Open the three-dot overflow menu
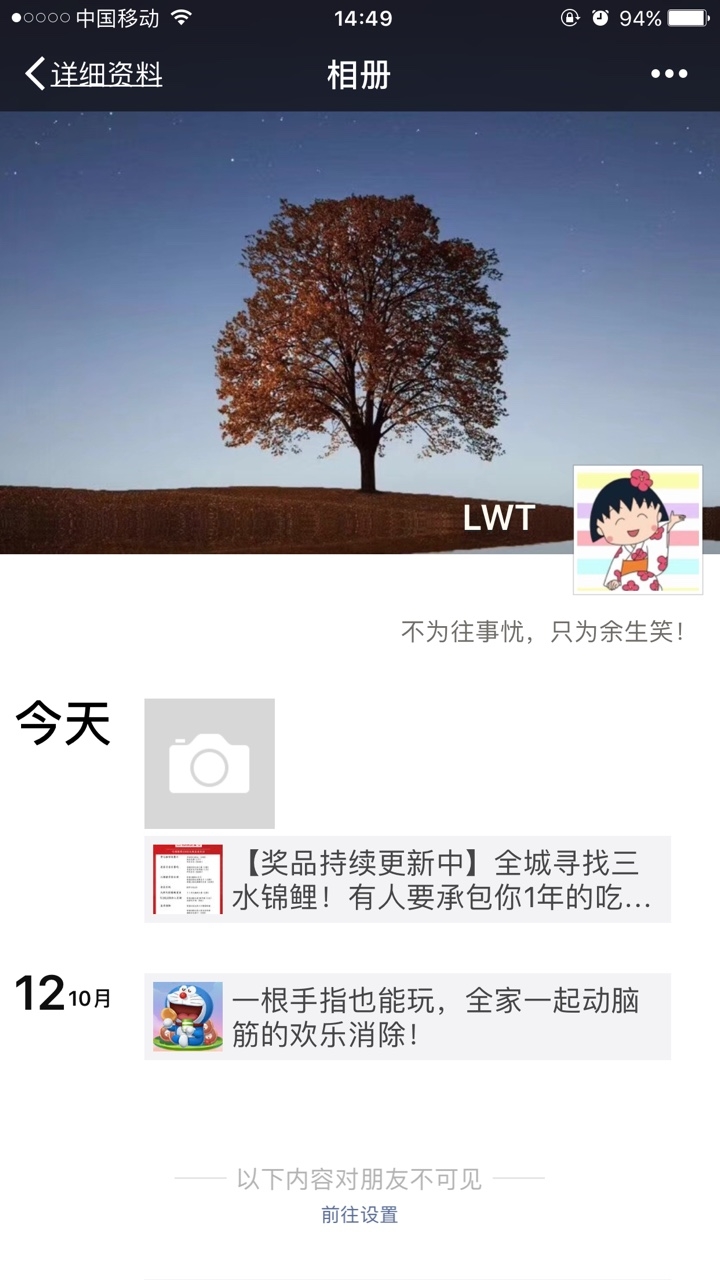This screenshot has width=720, height=1280. point(669,74)
